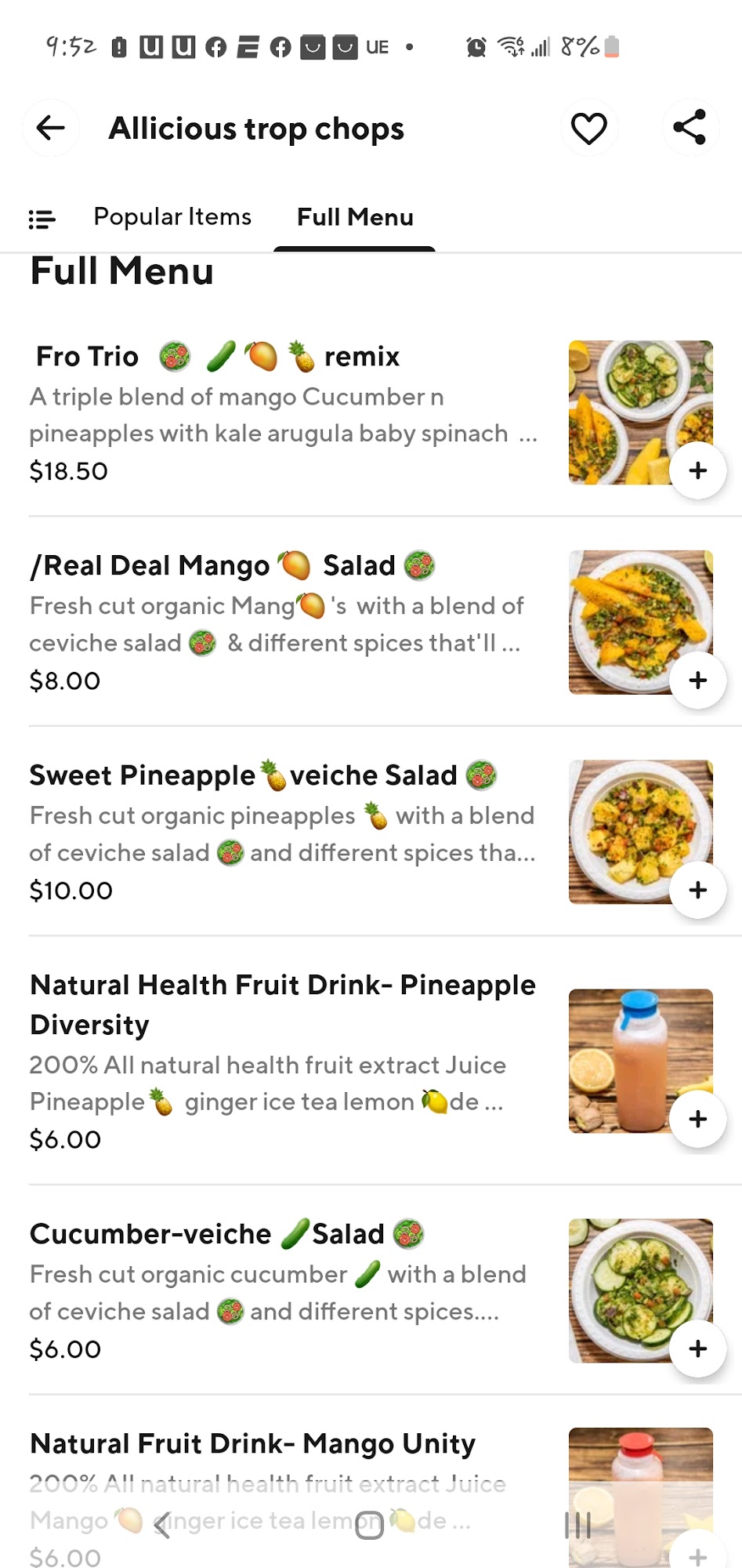Add Cucumber-veiche Salad to cart
742x1568 pixels.
click(697, 1348)
